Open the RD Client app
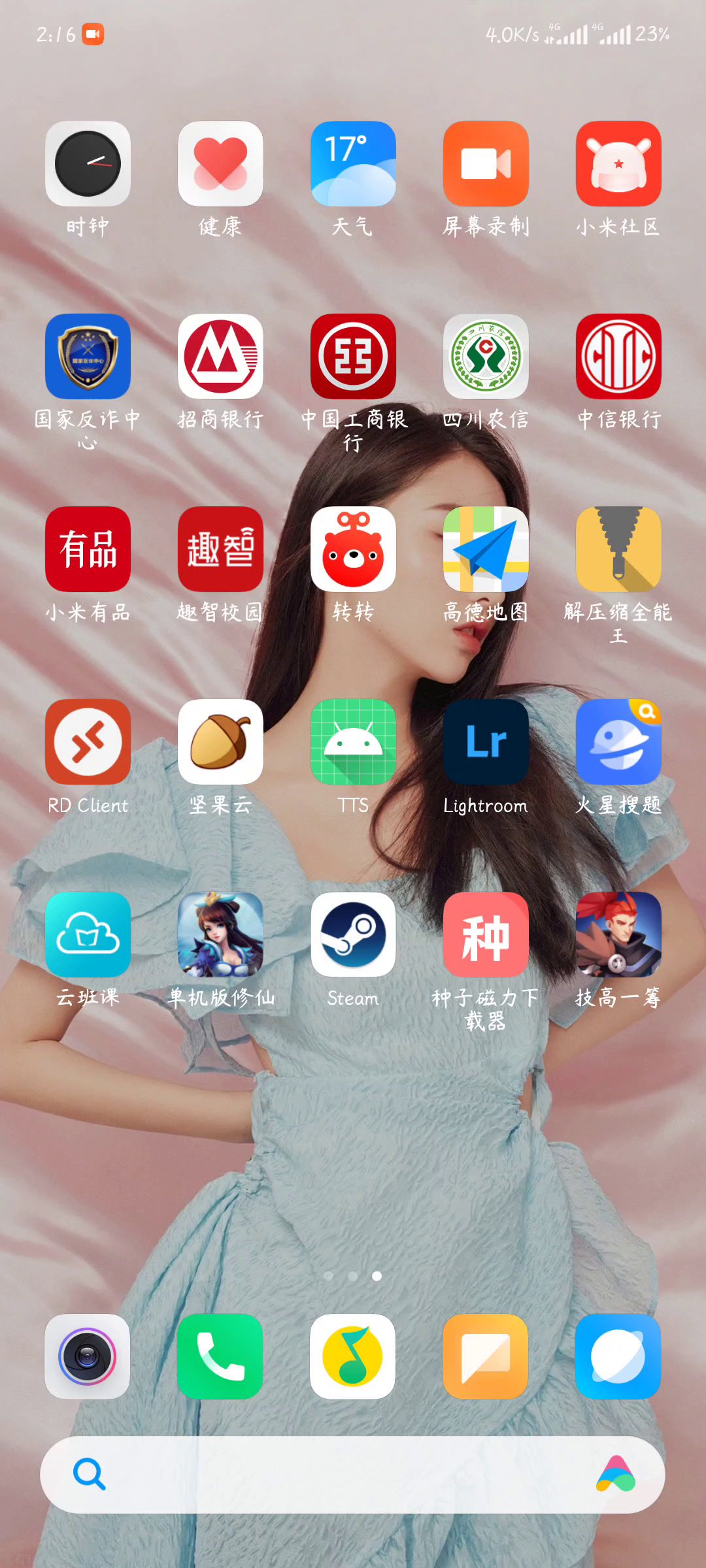Viewport: 706px width, 1568px height. 88,742
